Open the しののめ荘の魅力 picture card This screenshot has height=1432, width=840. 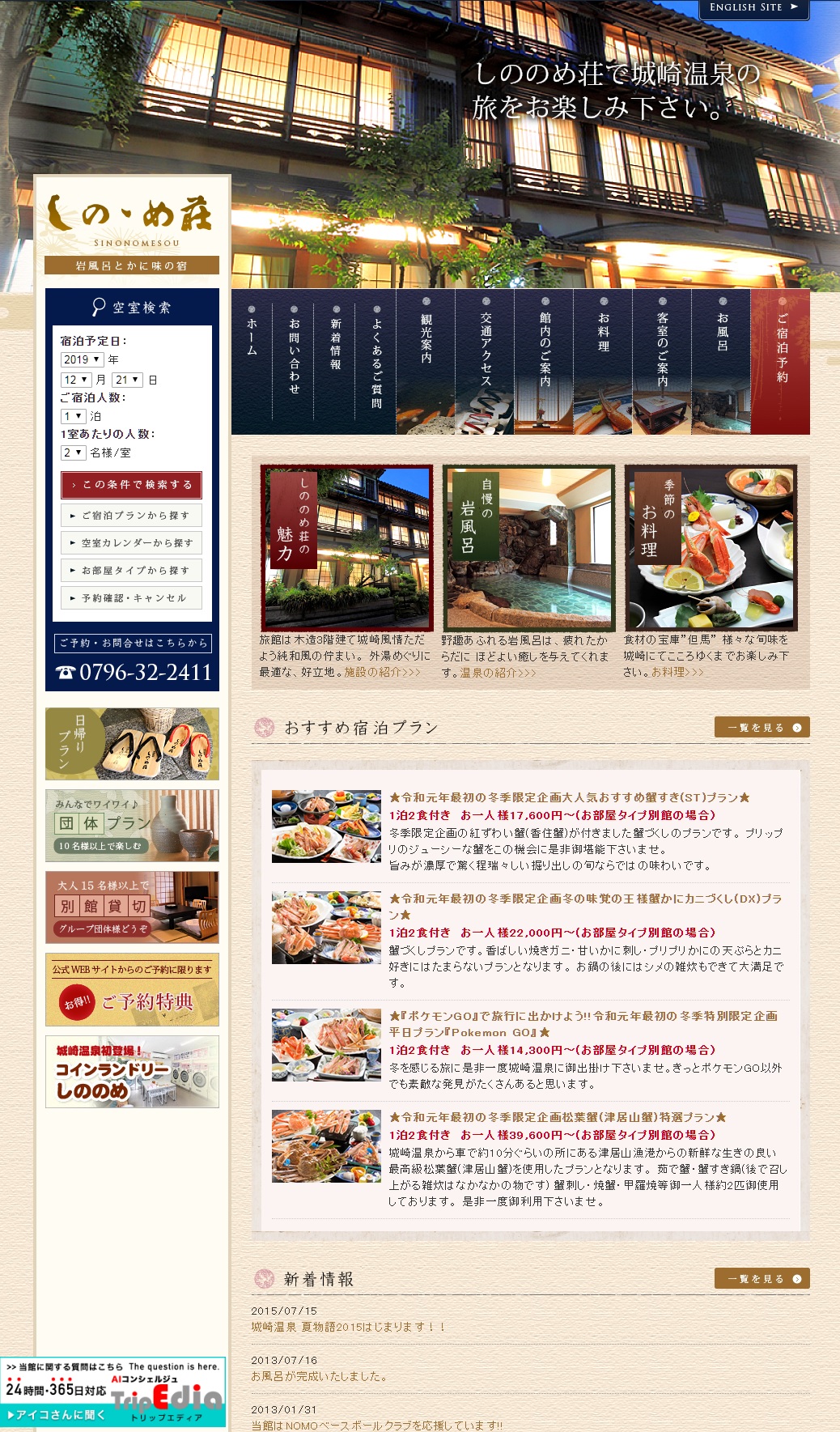[346, 547]
